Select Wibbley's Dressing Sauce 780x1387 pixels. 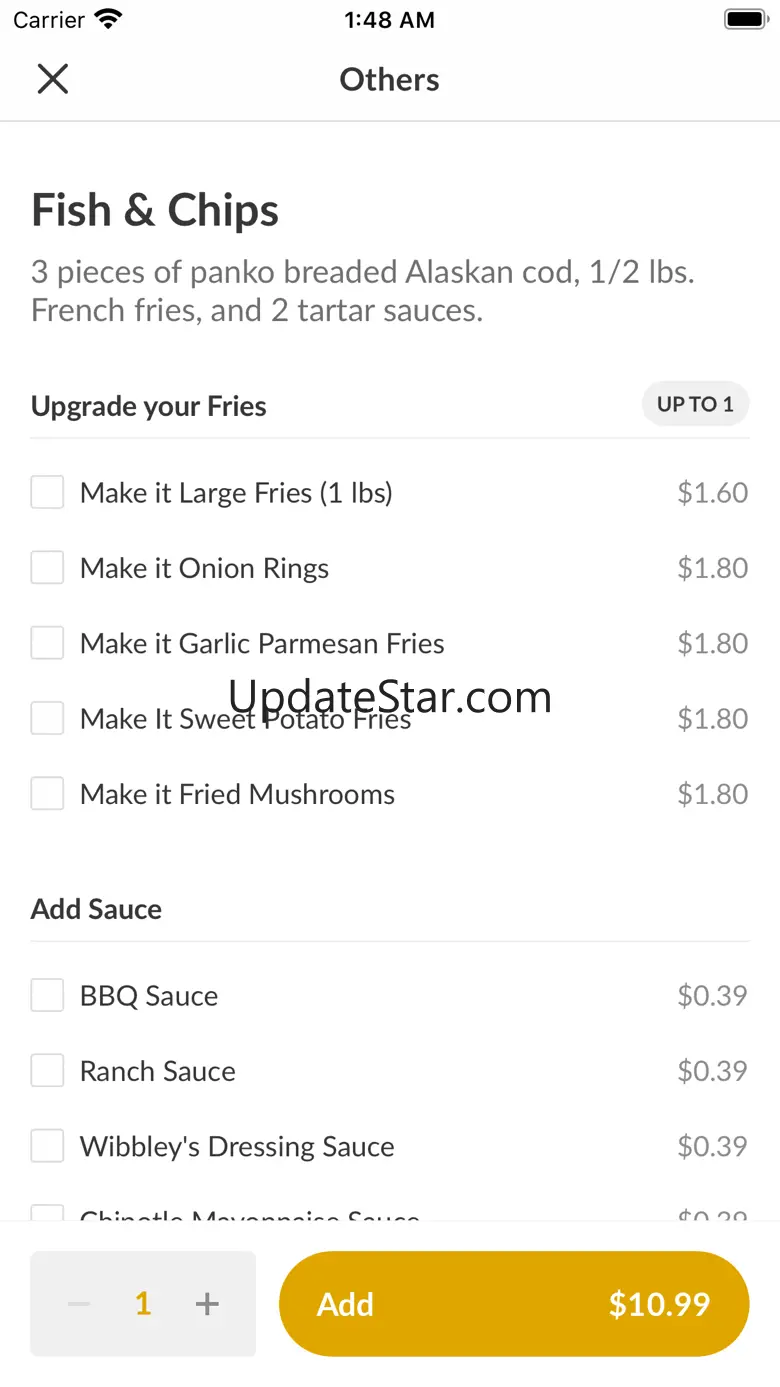(x=47, y=1146)
